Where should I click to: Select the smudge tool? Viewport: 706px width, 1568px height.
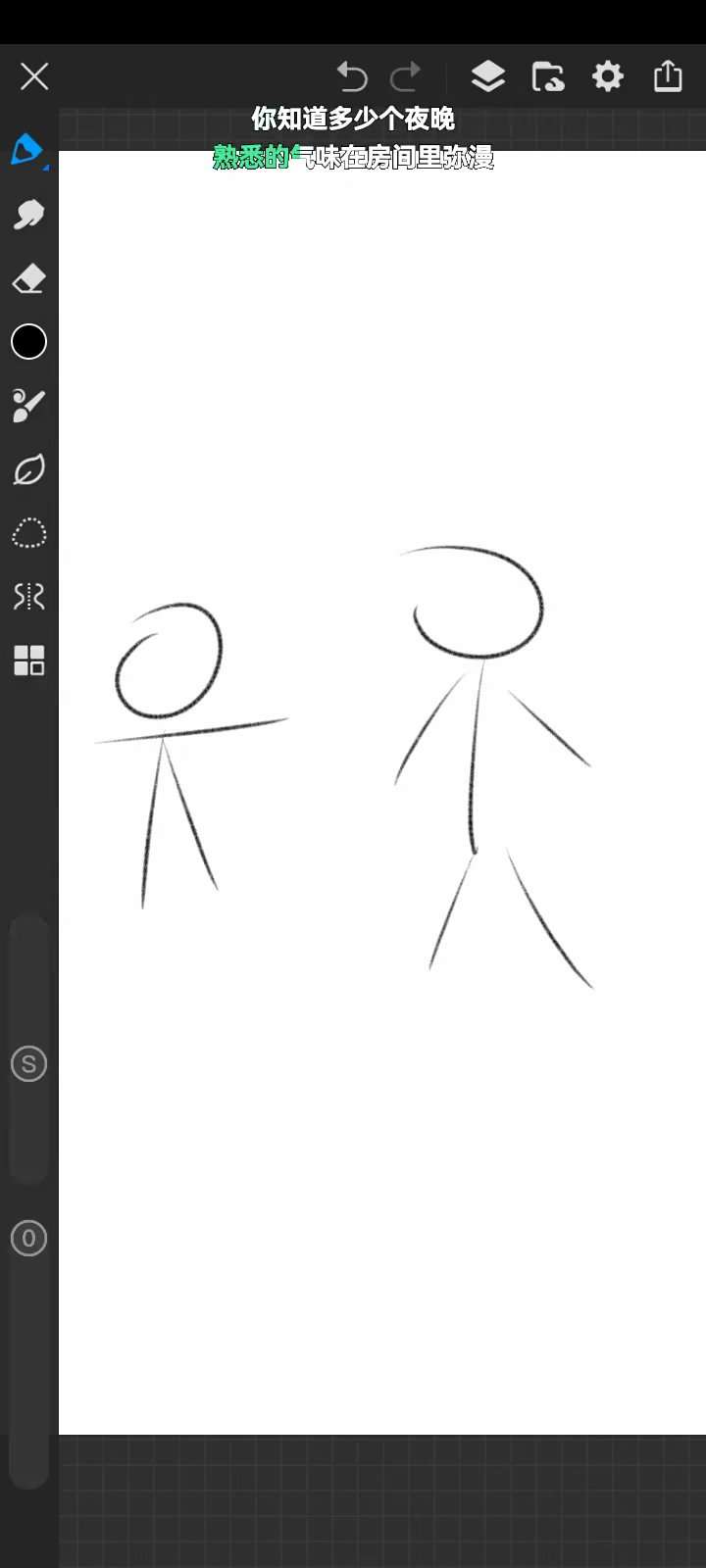click(x=28, y=214)
